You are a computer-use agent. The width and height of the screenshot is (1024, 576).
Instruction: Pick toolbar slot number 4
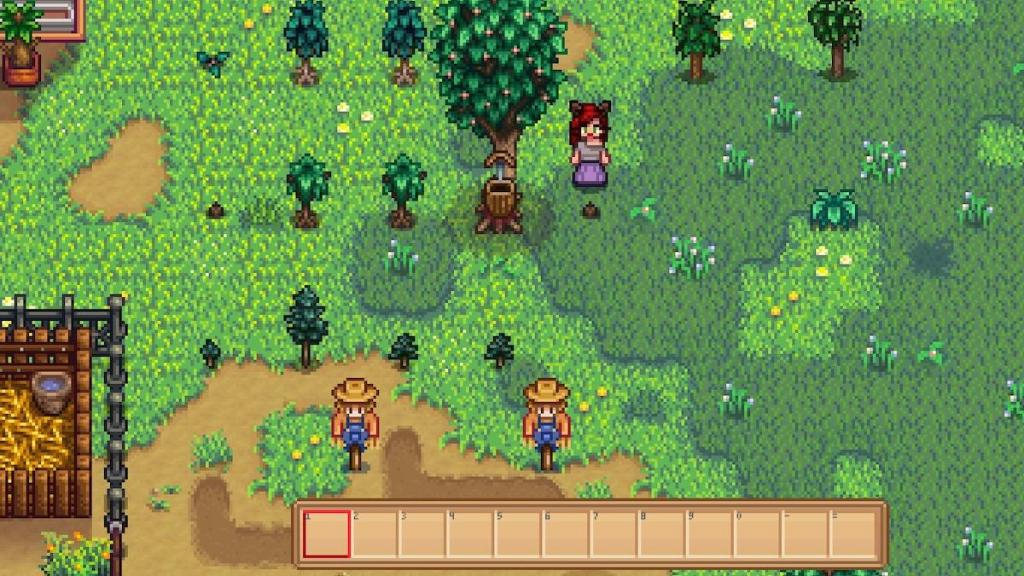[470, 534]
